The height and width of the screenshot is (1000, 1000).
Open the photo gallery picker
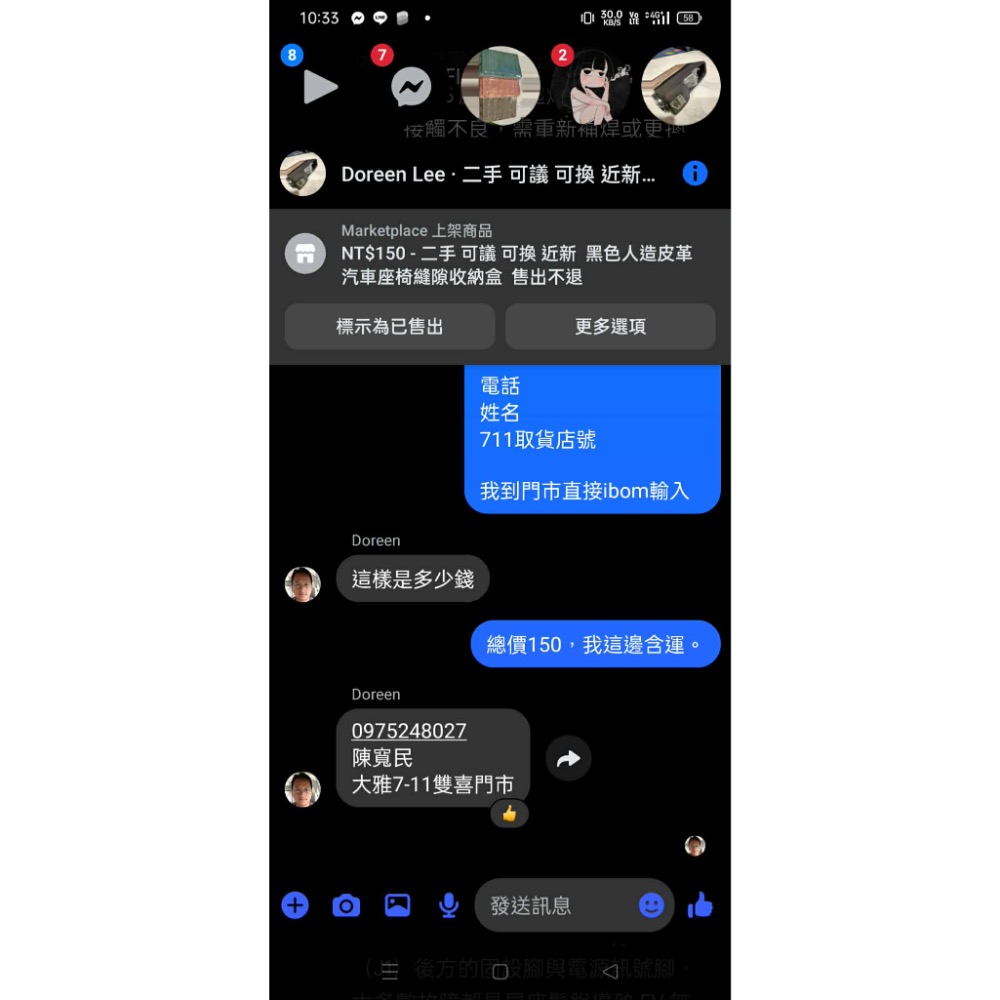pyautogui.click(x=397, y=906)
